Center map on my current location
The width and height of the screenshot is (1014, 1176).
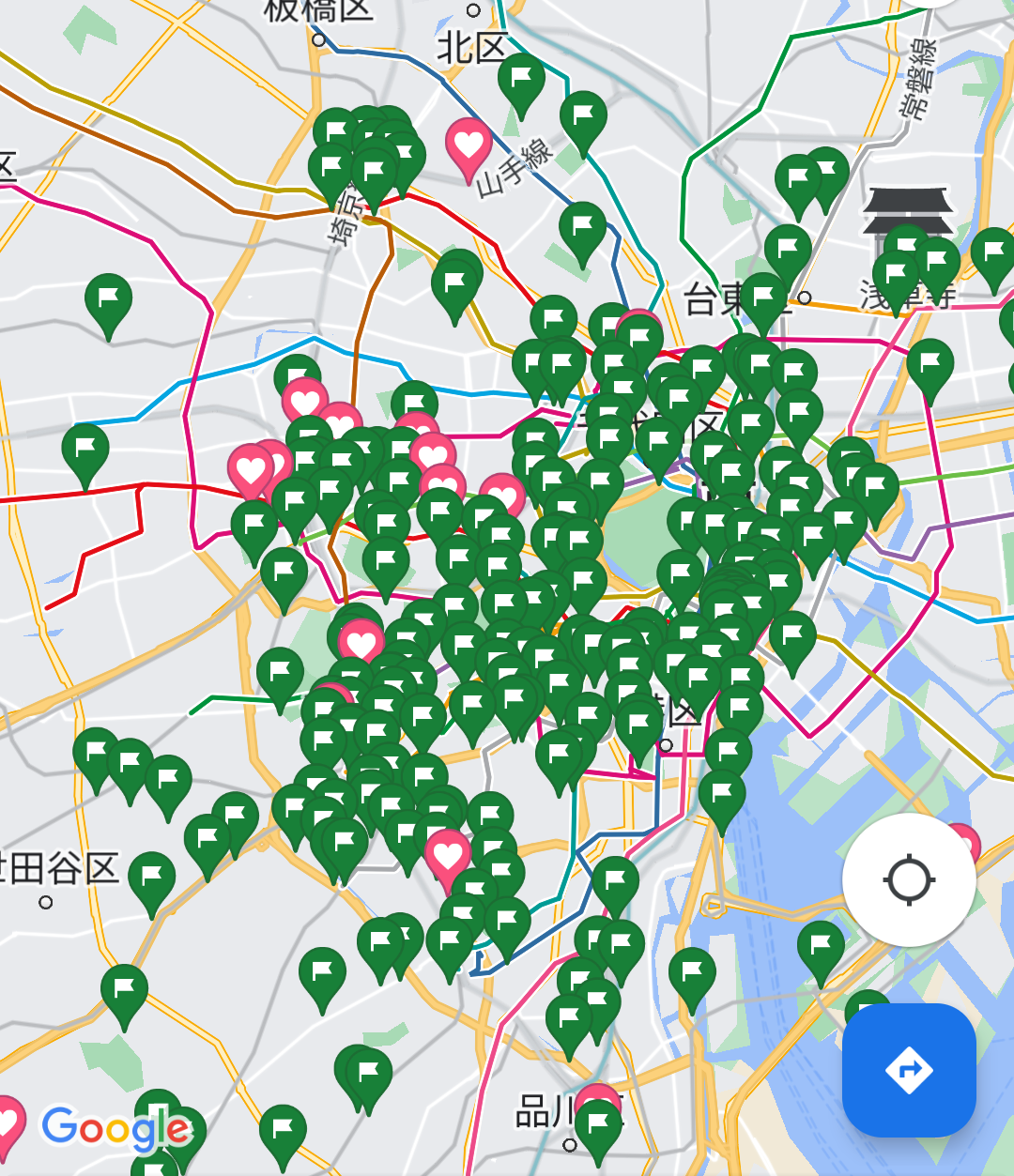(x=909, y=879)
